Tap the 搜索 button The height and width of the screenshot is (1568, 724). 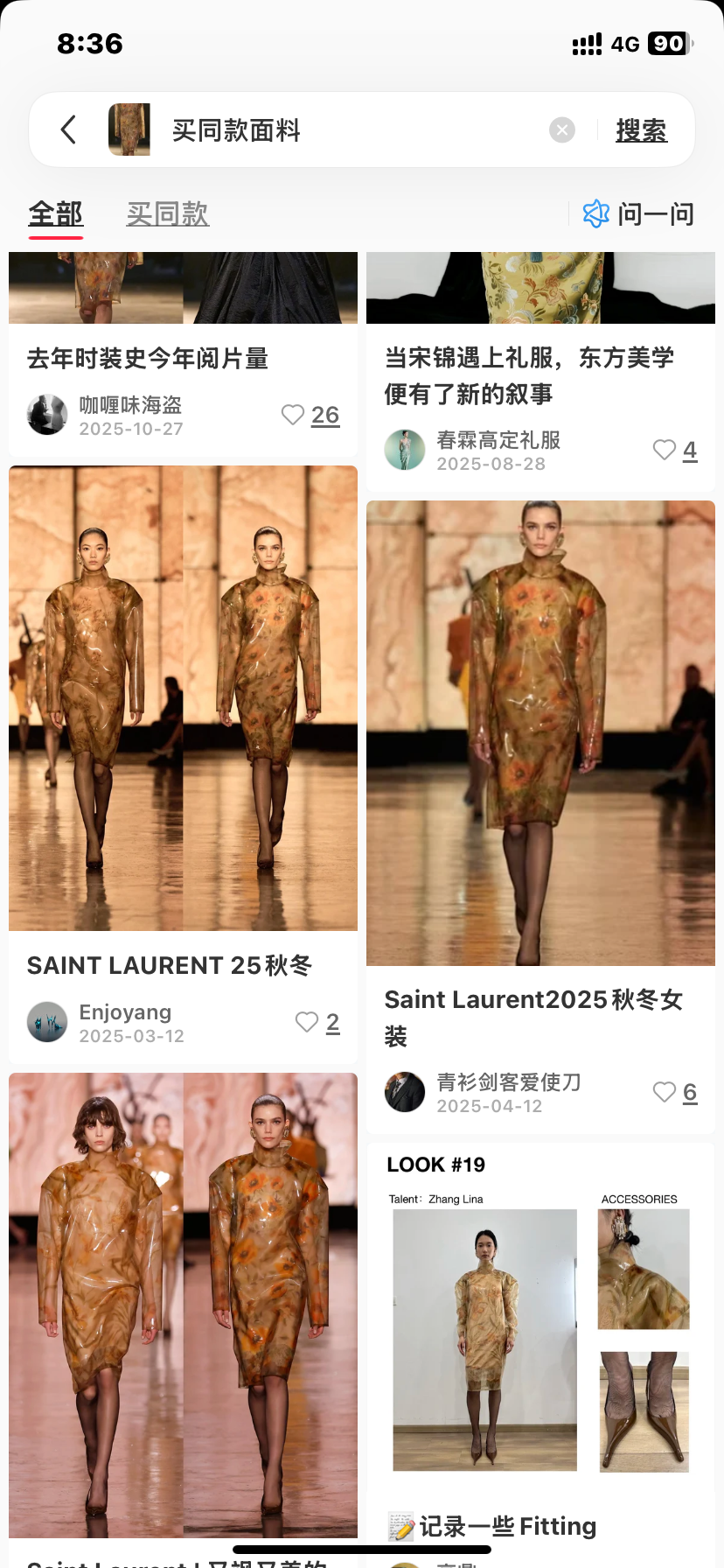coord(641,130)
